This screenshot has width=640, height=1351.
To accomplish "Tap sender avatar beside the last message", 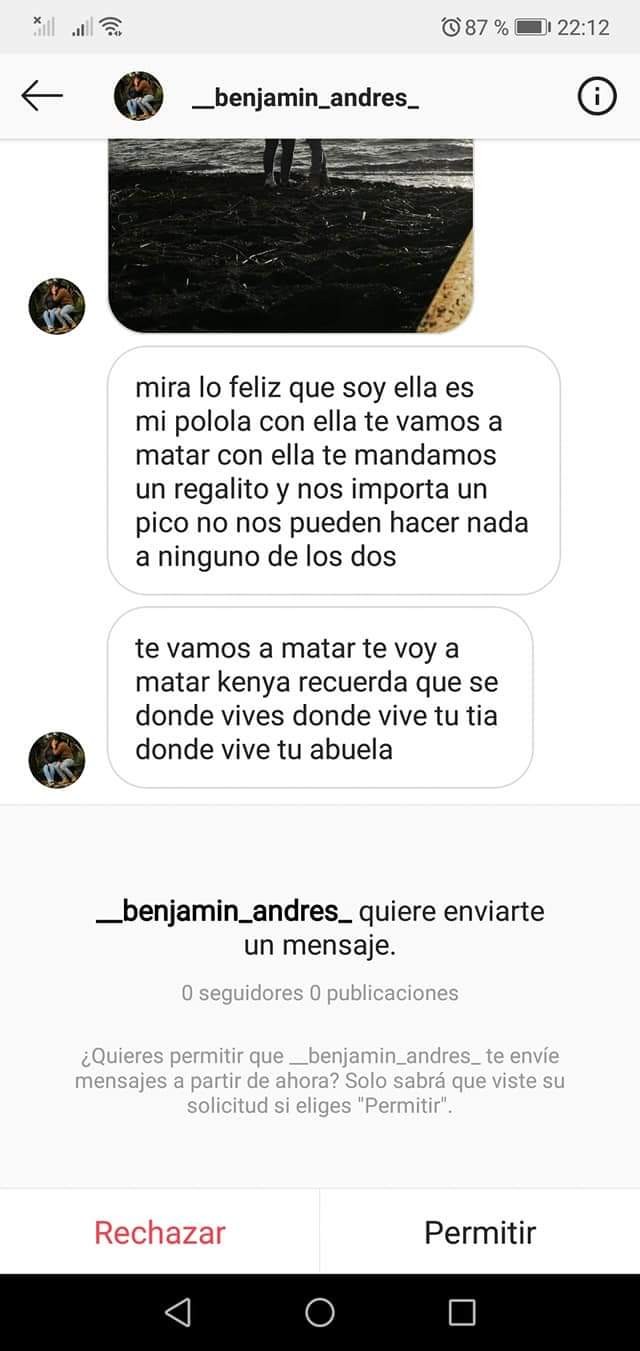I will tap(57, 760).
